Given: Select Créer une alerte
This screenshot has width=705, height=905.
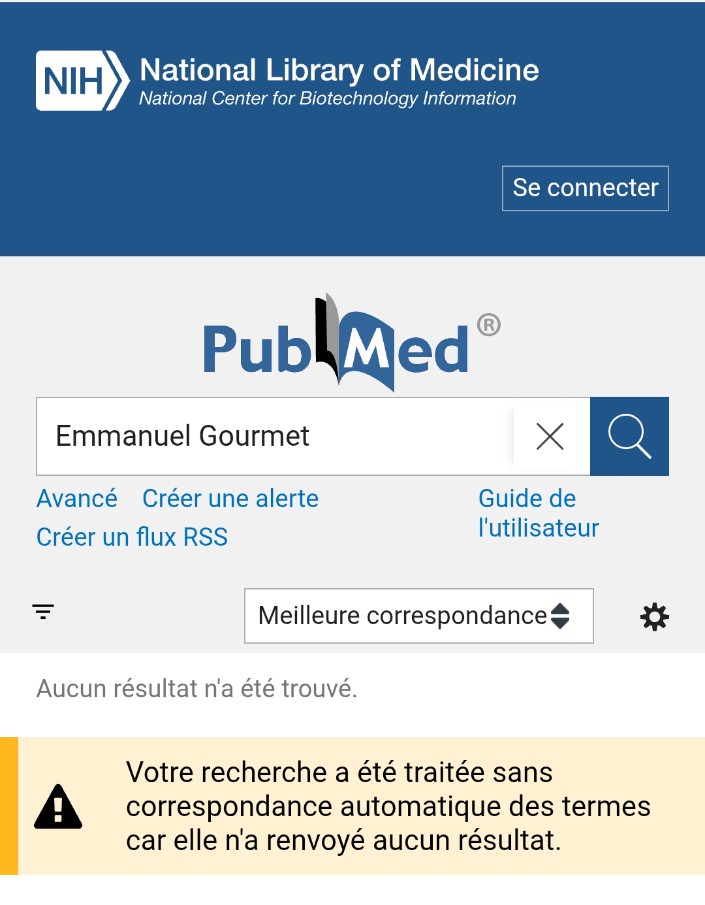Looking at the screenshot, I should (230, 498).
